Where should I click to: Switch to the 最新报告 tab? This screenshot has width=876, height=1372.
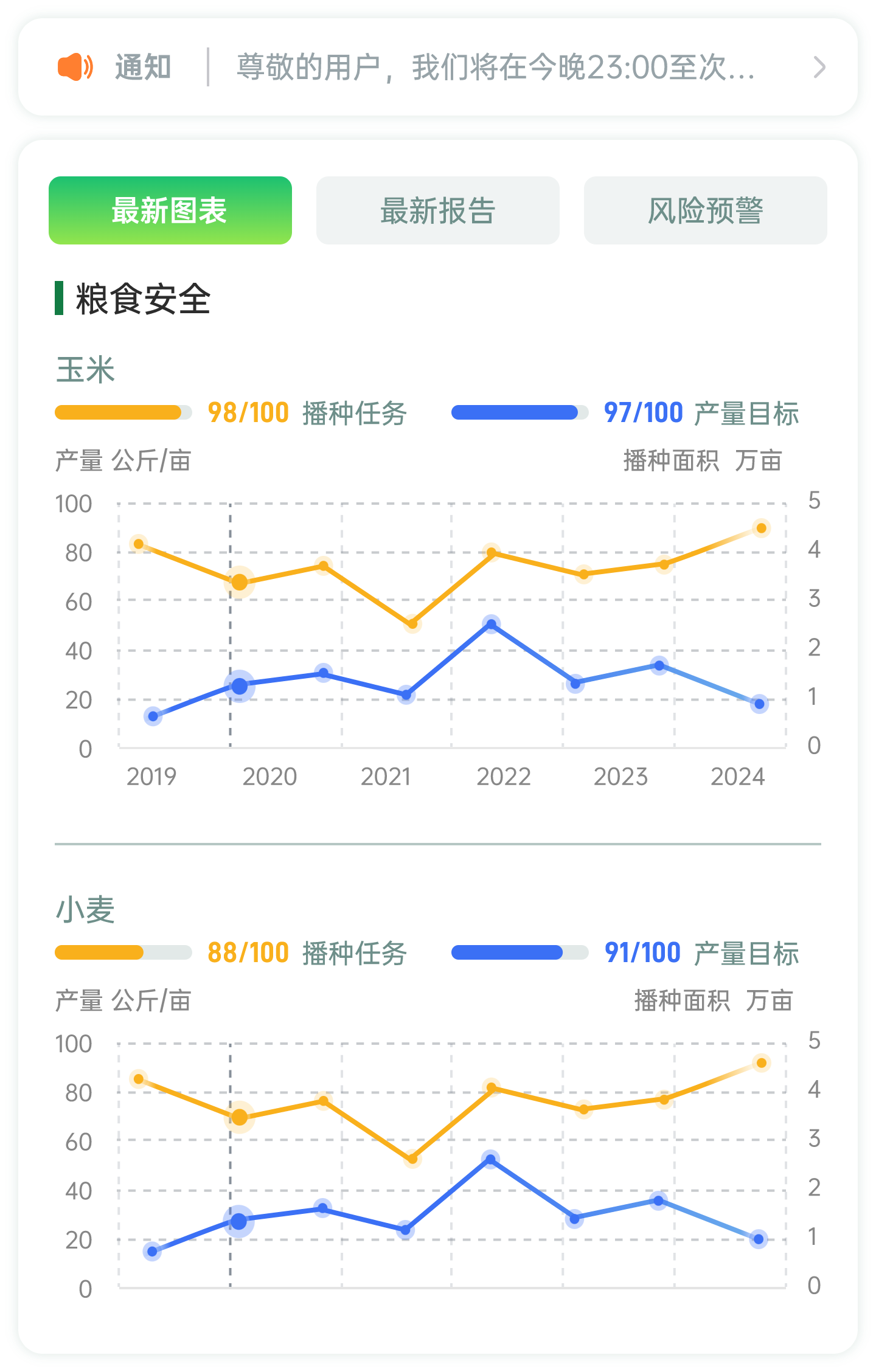pos(438,210)
